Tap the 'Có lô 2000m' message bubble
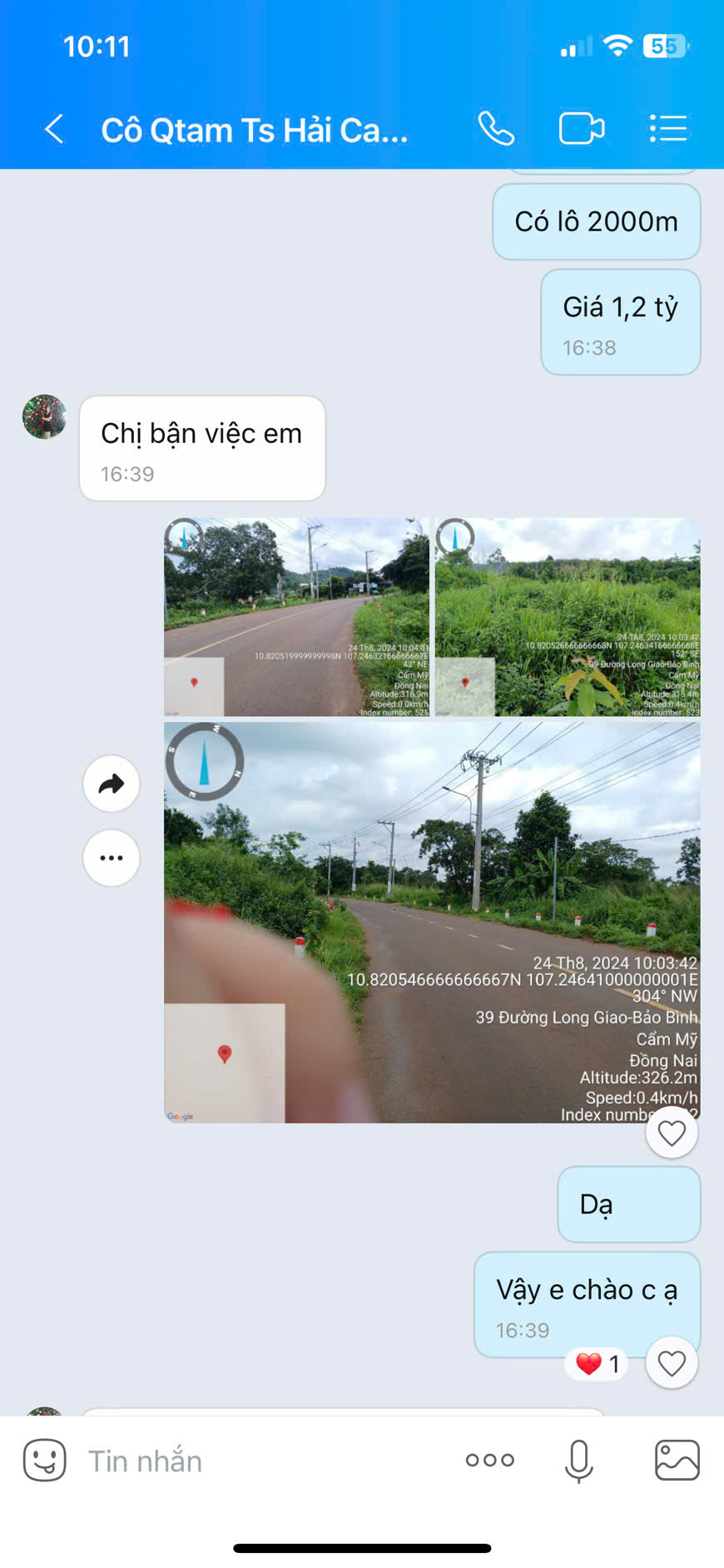Viewport: 724px width, 1568px height. pos(596,222)
